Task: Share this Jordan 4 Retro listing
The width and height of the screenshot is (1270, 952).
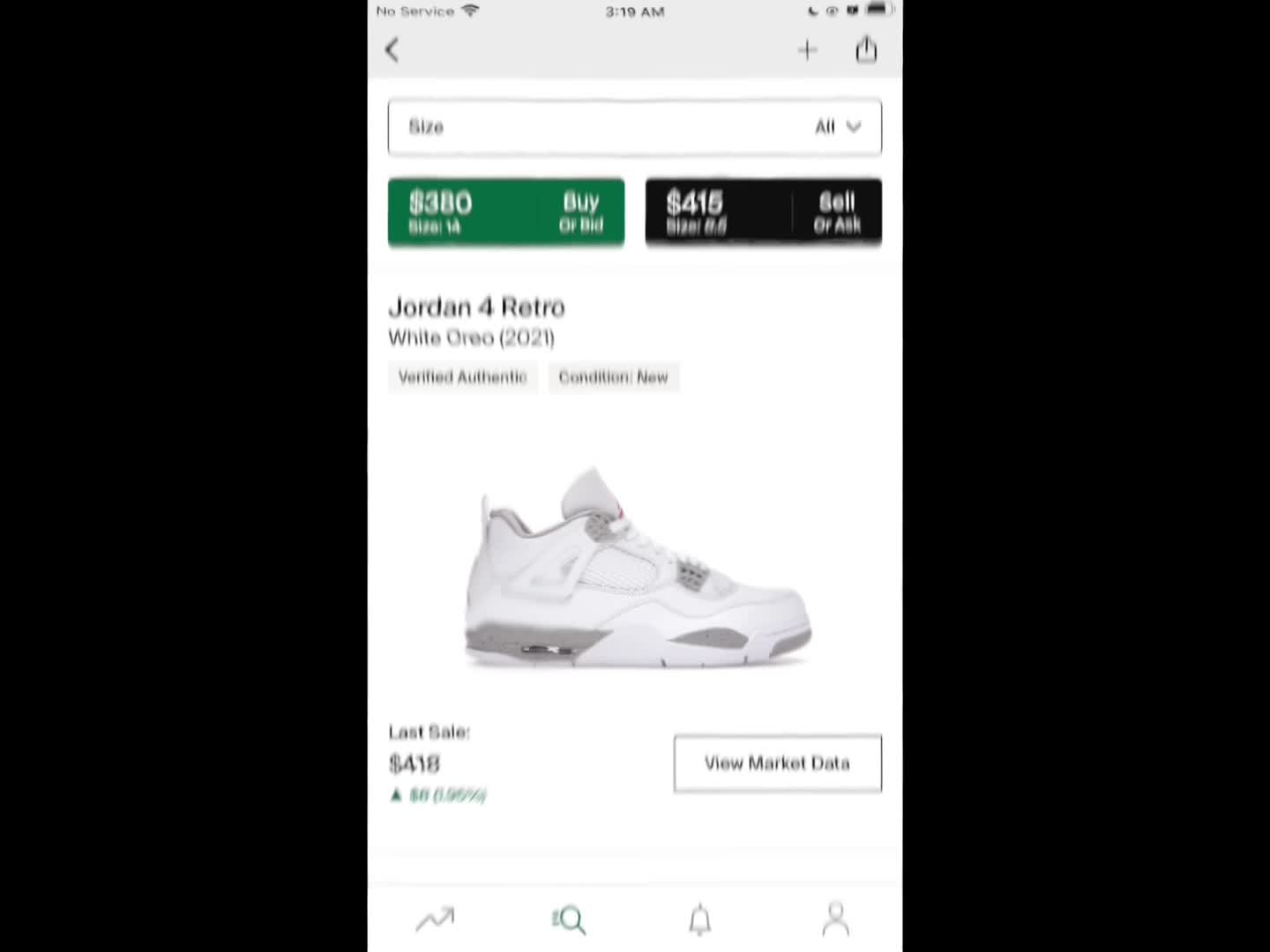Action: (866, 49)
